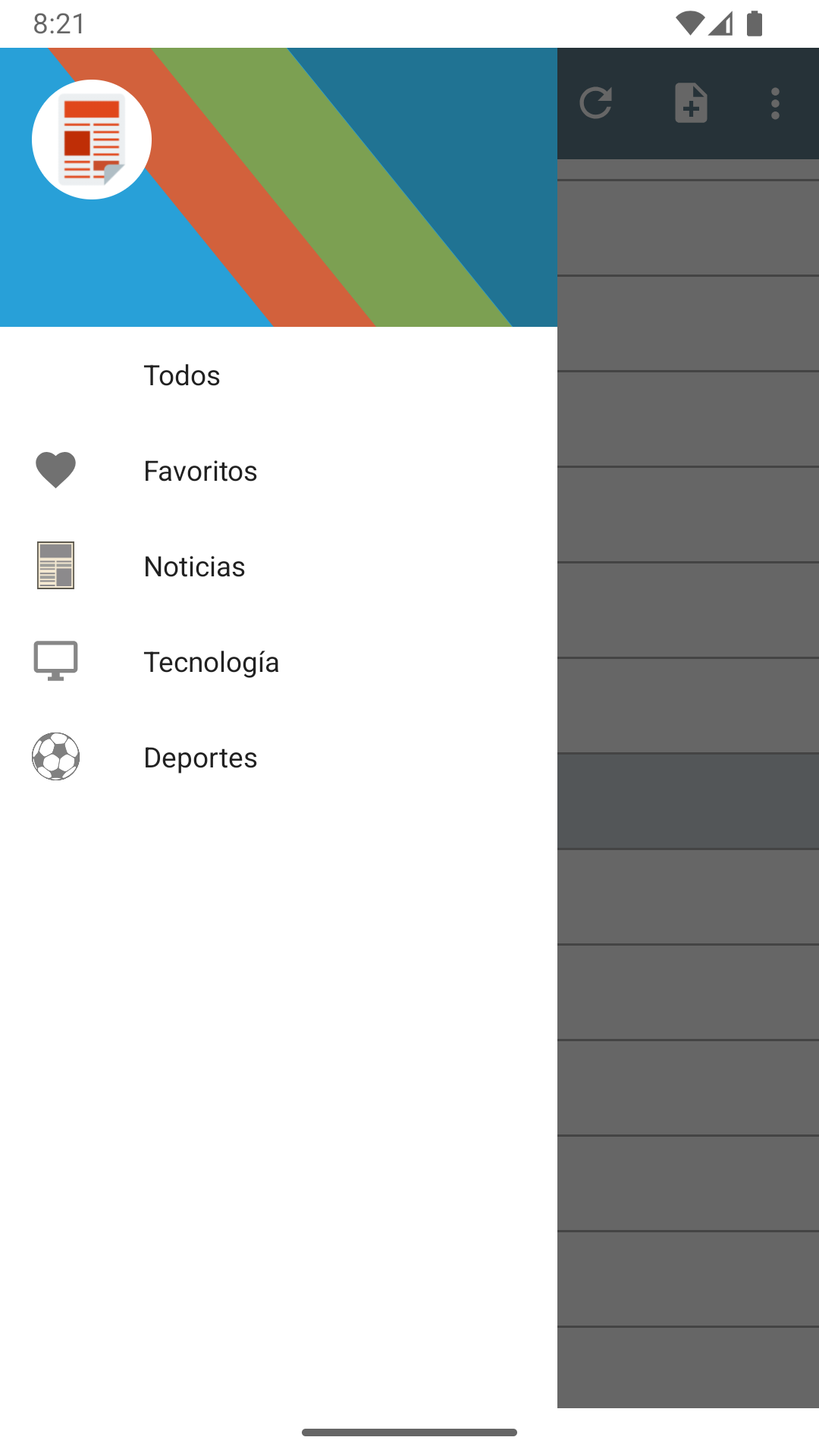Open the Noticias category

[x=194, y=566]
